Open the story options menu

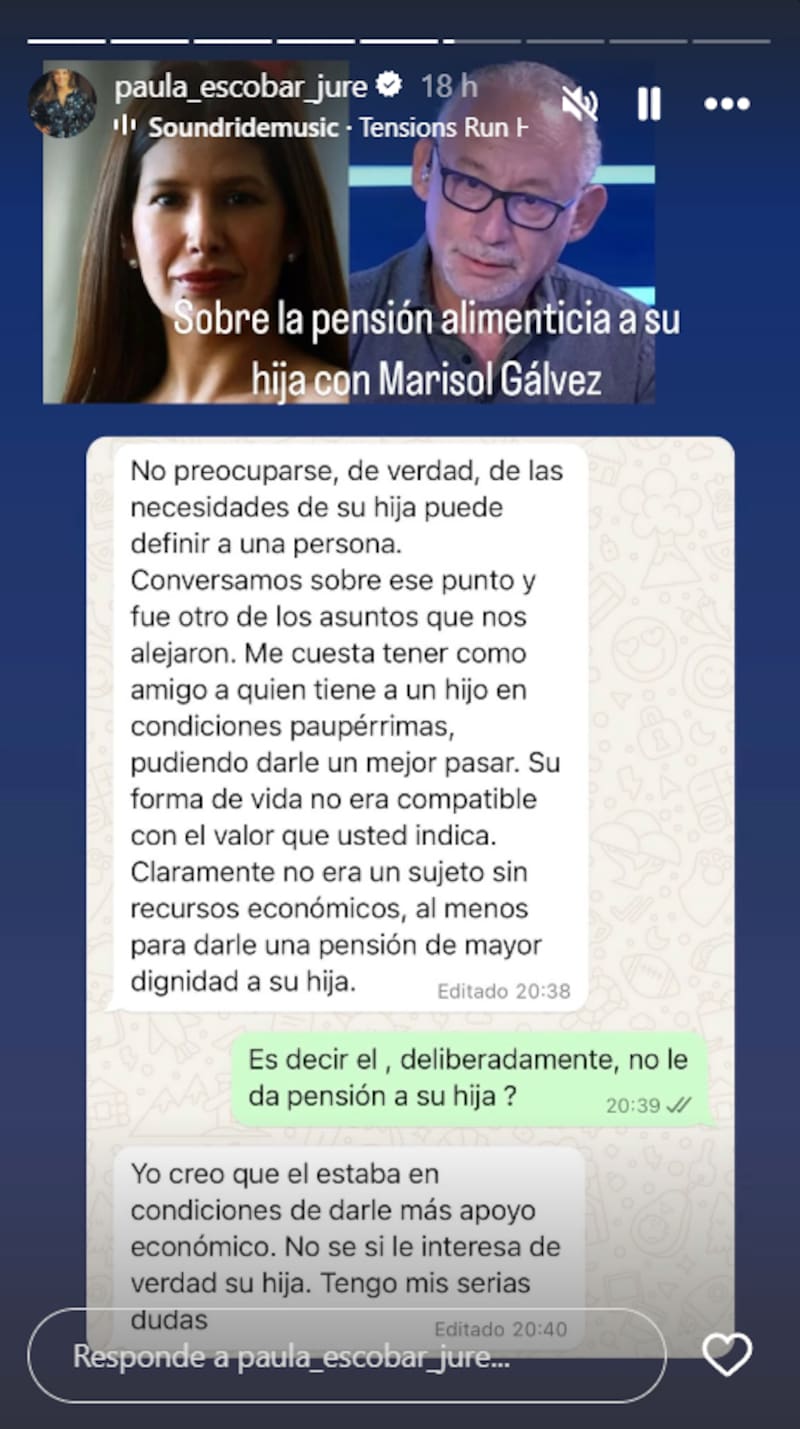point(729,102)
